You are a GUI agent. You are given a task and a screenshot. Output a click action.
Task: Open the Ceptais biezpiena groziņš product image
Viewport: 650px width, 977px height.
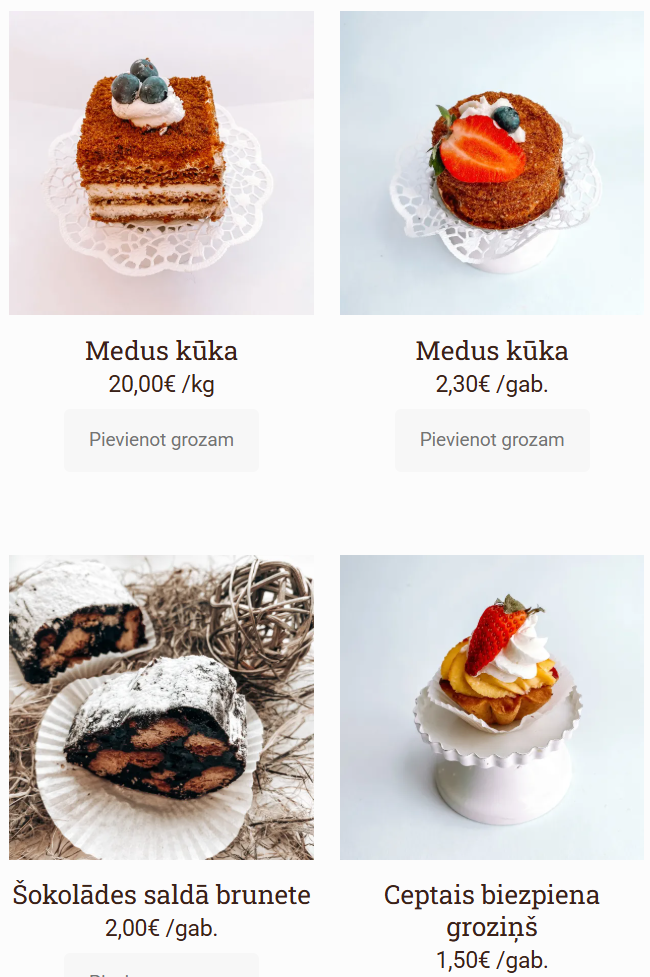tap(491, 707)
